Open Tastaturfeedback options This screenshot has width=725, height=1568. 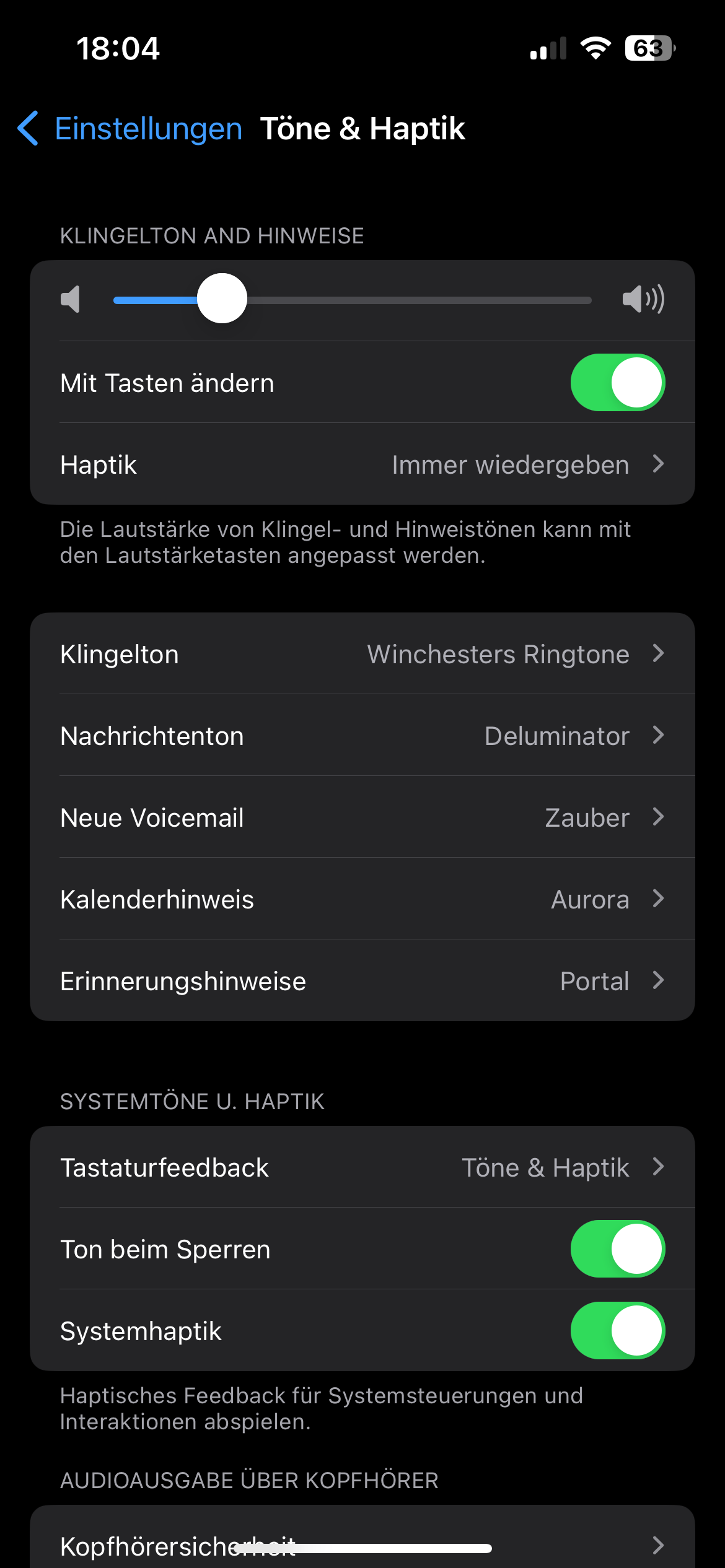coord(362,1167)
